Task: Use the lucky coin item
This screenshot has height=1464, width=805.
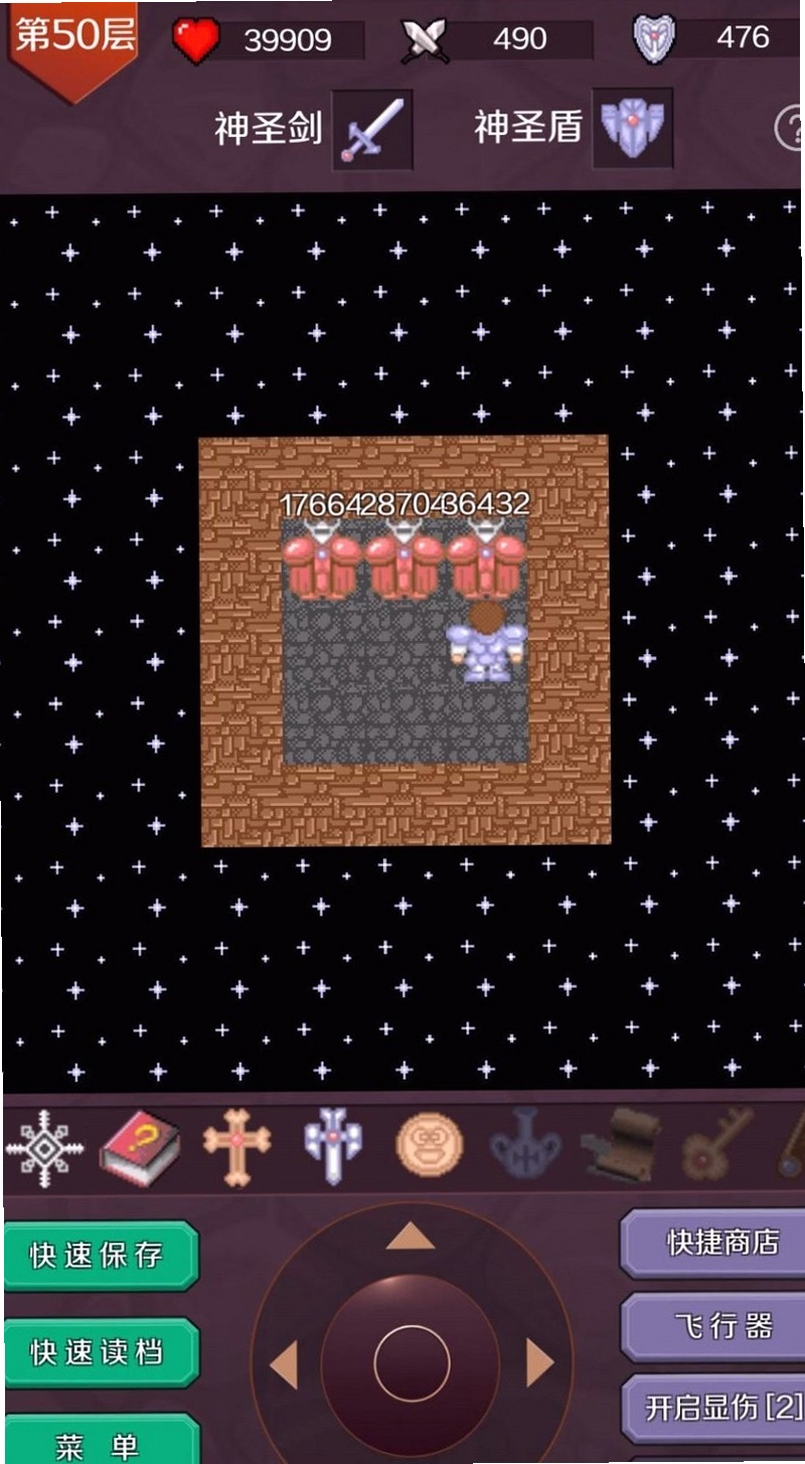Action: point(429,1146)
